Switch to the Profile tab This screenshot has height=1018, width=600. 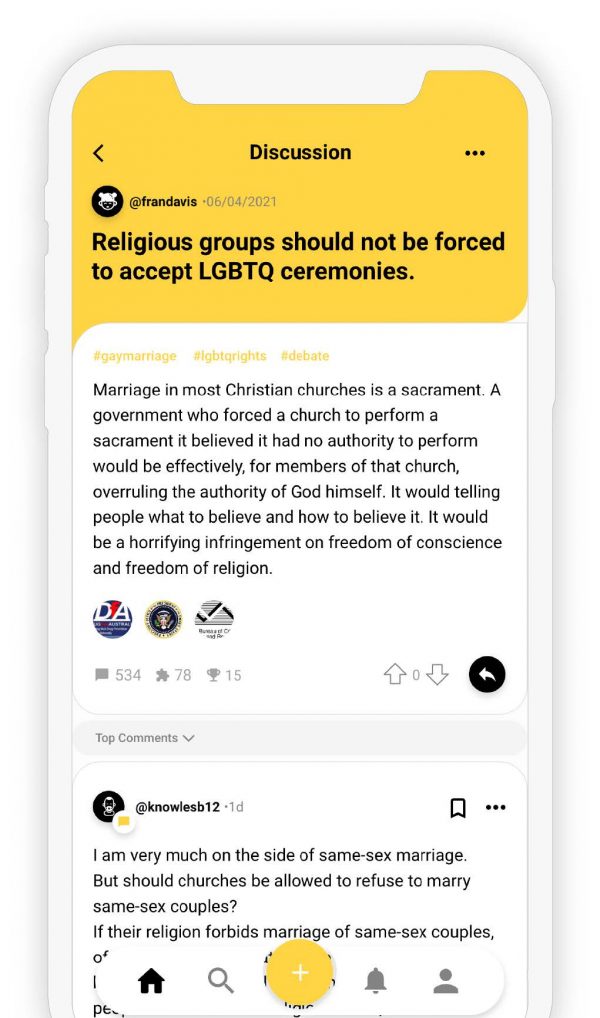pos(445,981)
